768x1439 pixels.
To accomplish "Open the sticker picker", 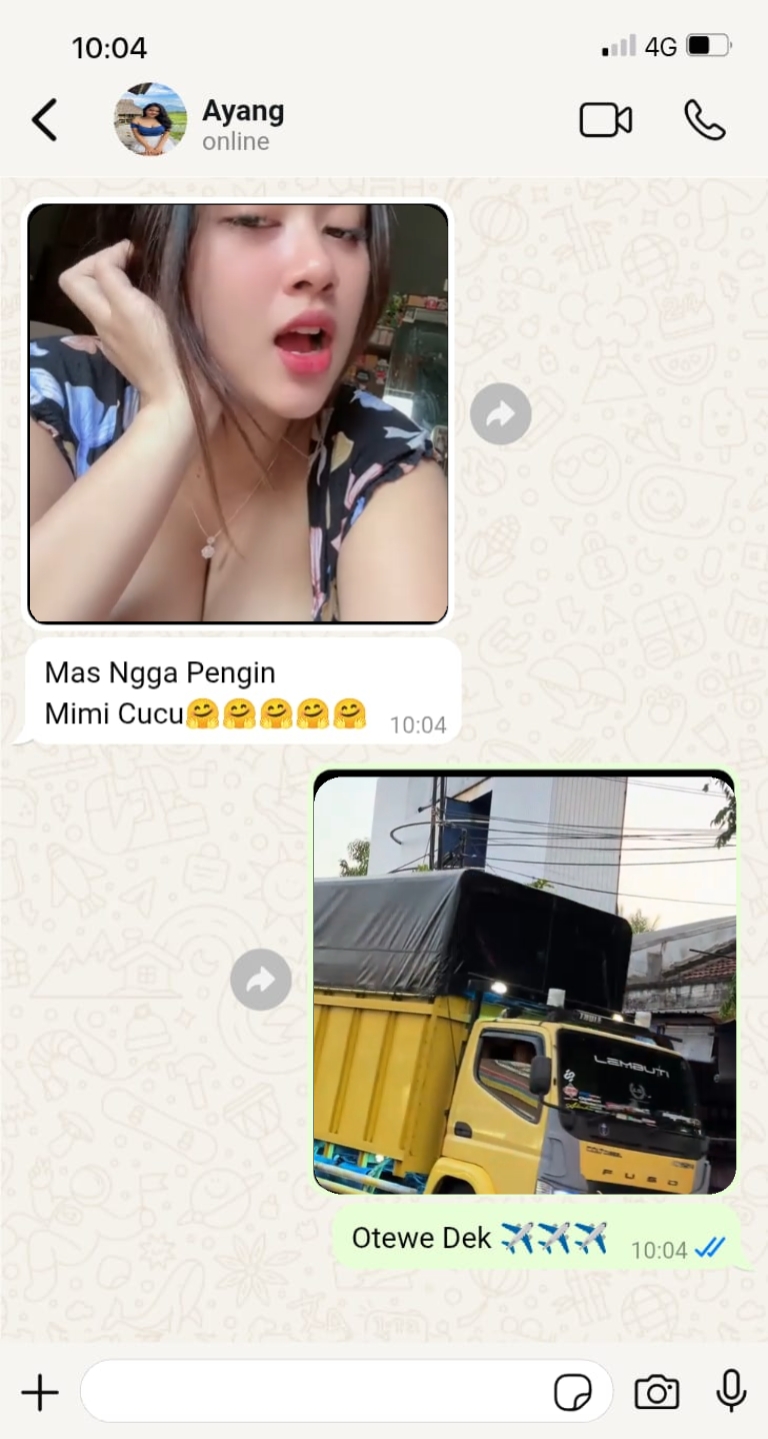I will click(573, 1392).
